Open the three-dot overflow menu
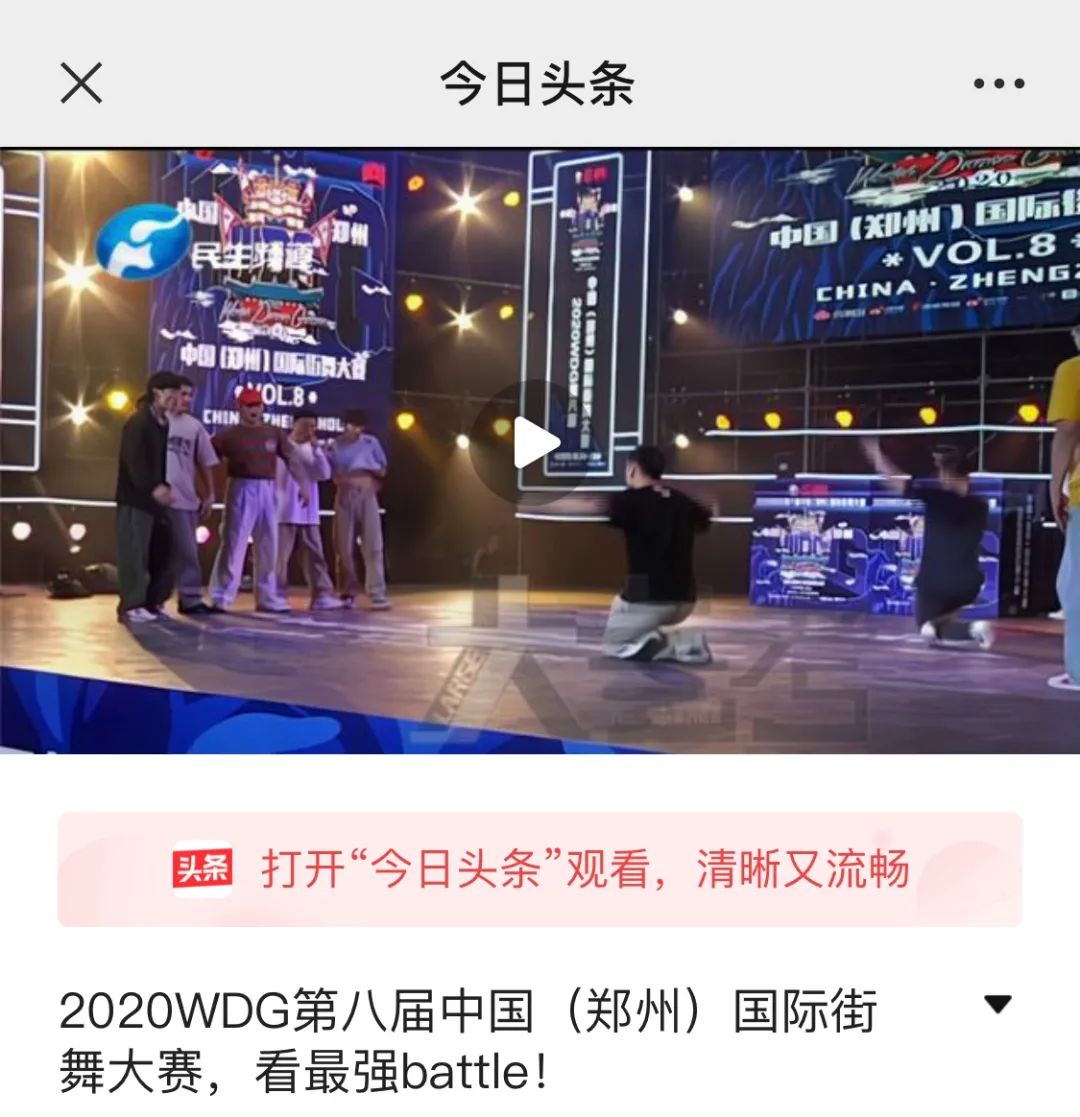Image resolution: width=1080 pixels, height=1117 pixels. point(999,84)
